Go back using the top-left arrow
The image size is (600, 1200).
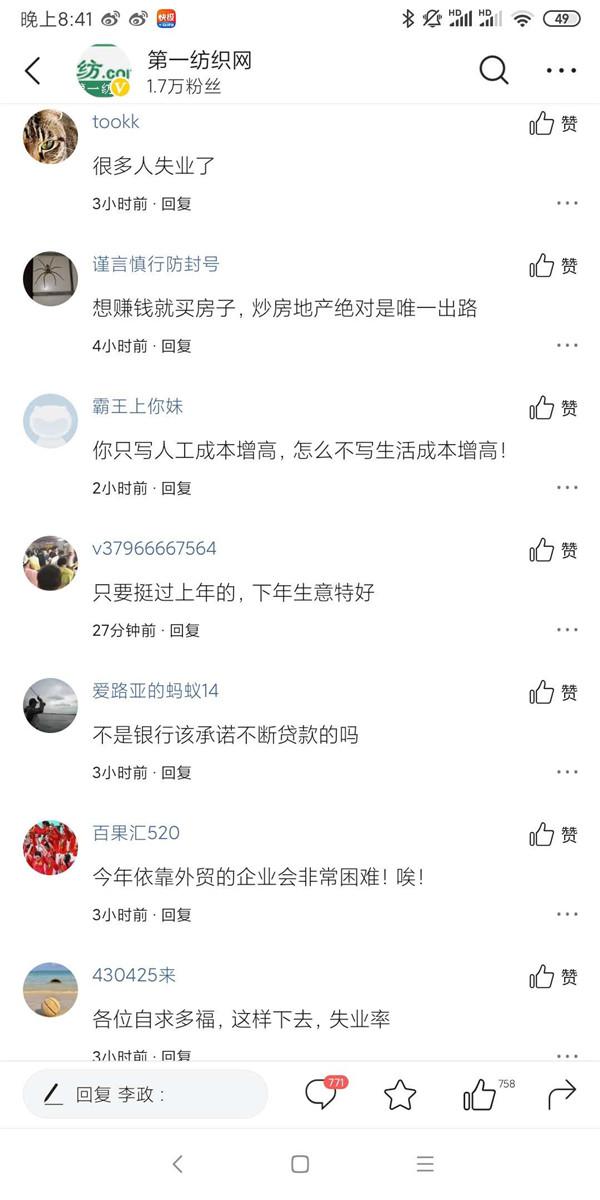(33, 70)
